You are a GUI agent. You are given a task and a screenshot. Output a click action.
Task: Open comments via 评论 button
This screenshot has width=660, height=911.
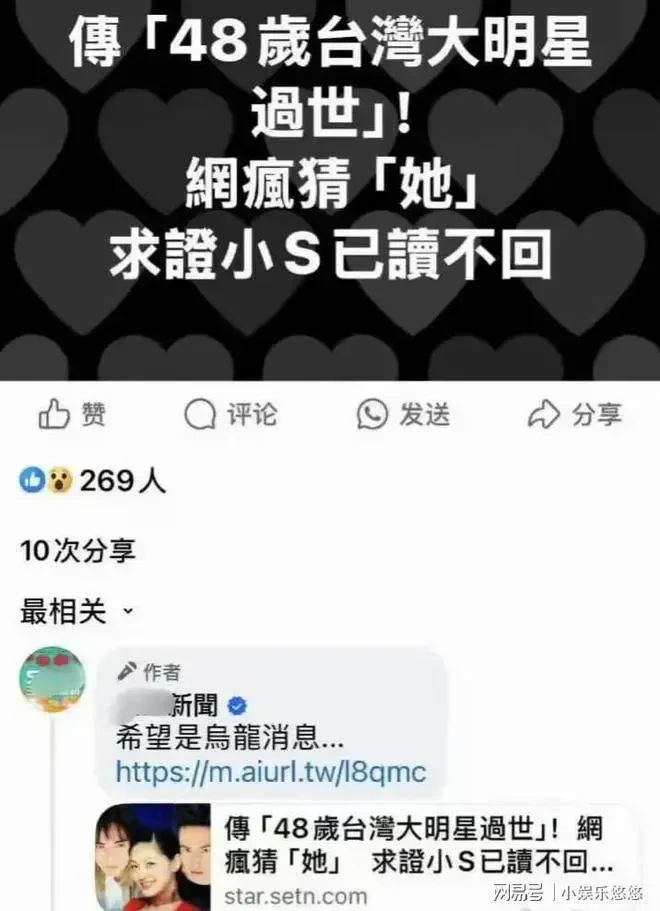(x=231, y=414)
